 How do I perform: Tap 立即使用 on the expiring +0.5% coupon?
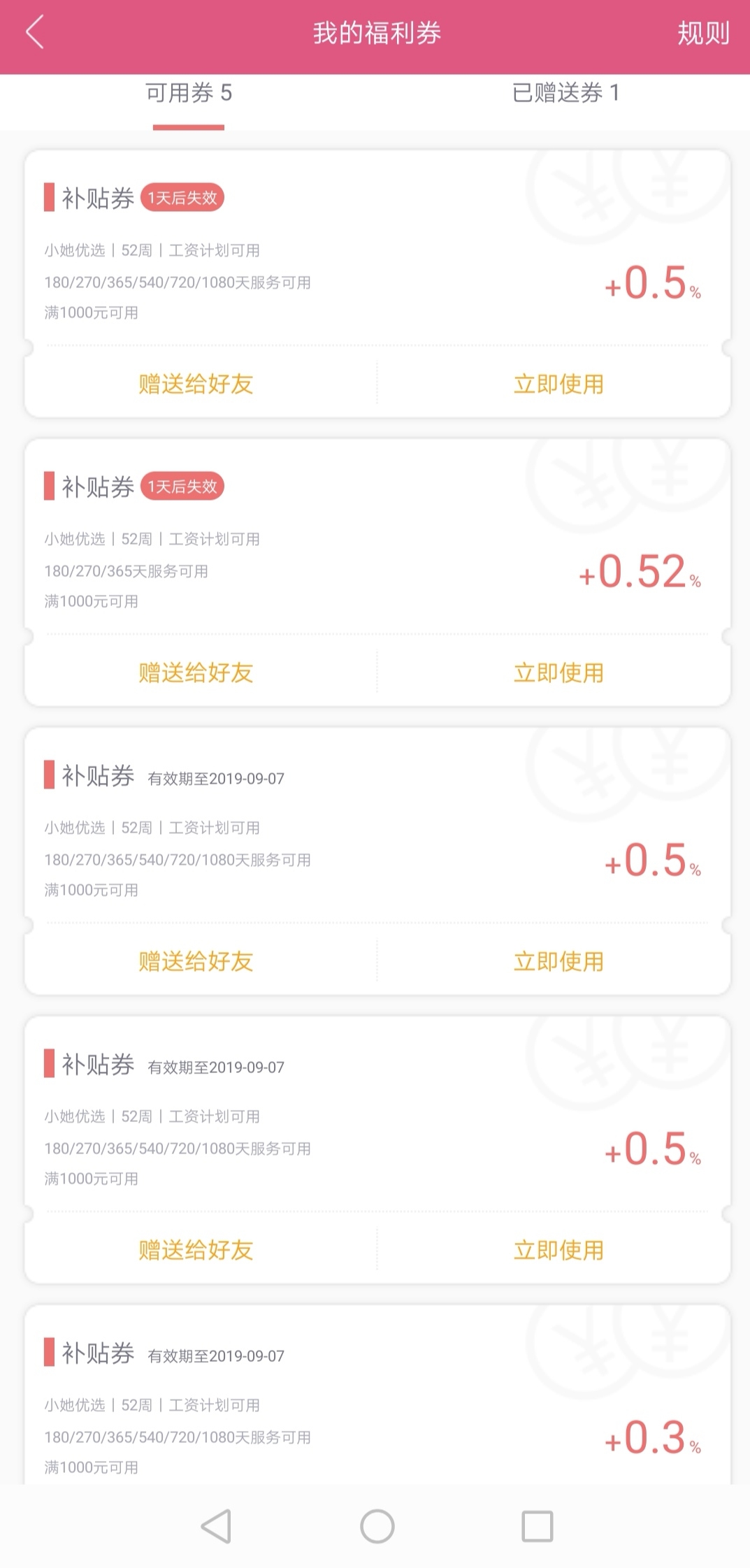pos(558,384)
